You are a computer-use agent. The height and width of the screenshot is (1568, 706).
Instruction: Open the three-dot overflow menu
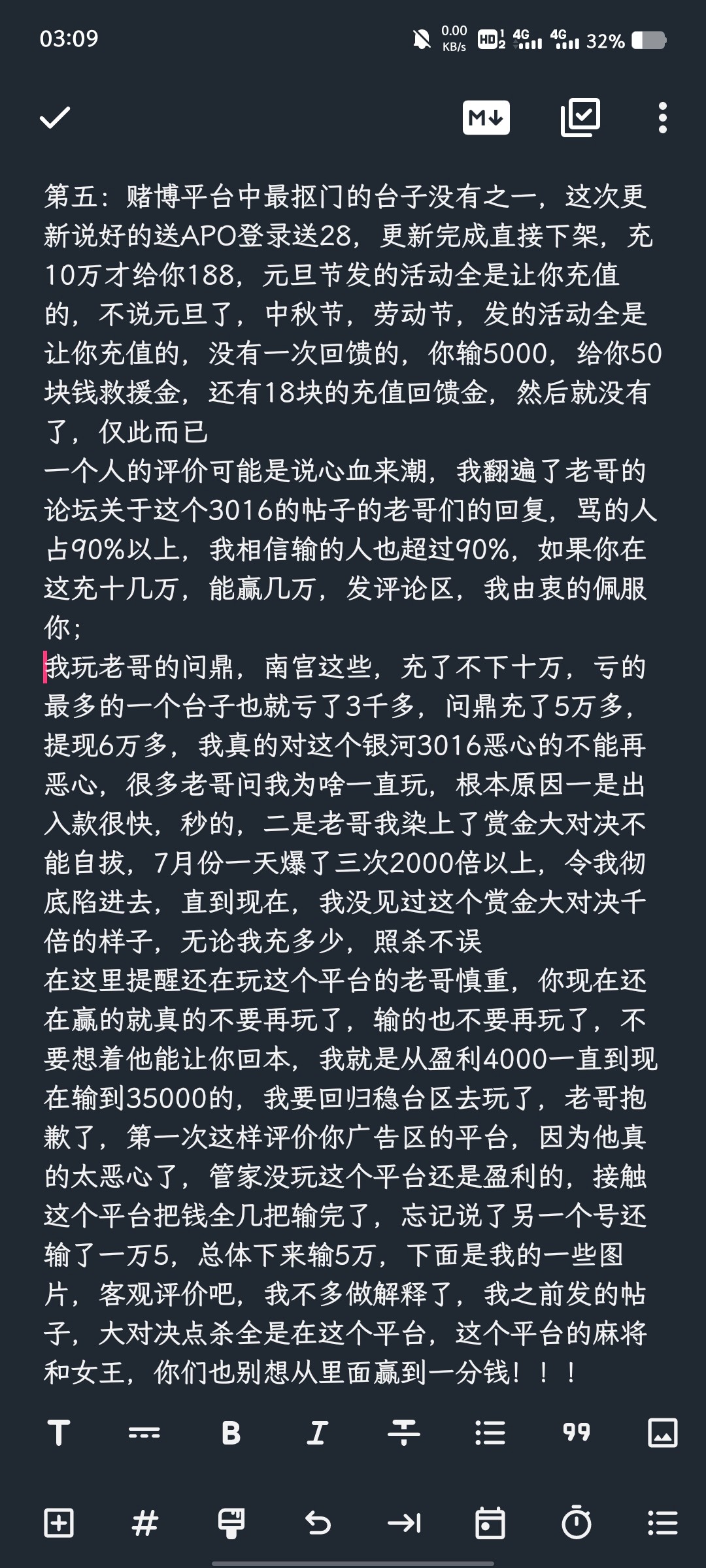[662, 118]
